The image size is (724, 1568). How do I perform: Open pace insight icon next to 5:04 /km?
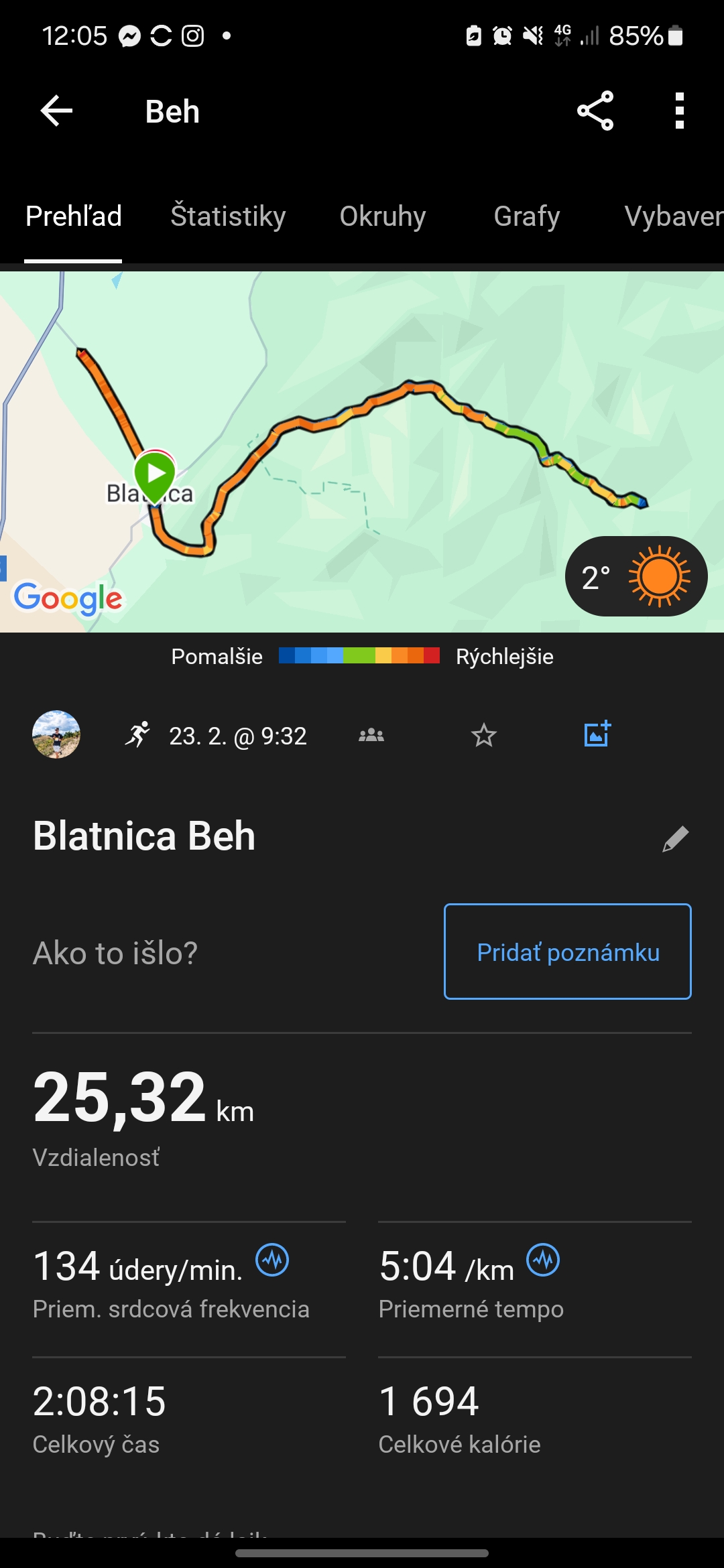point(543,1260)
